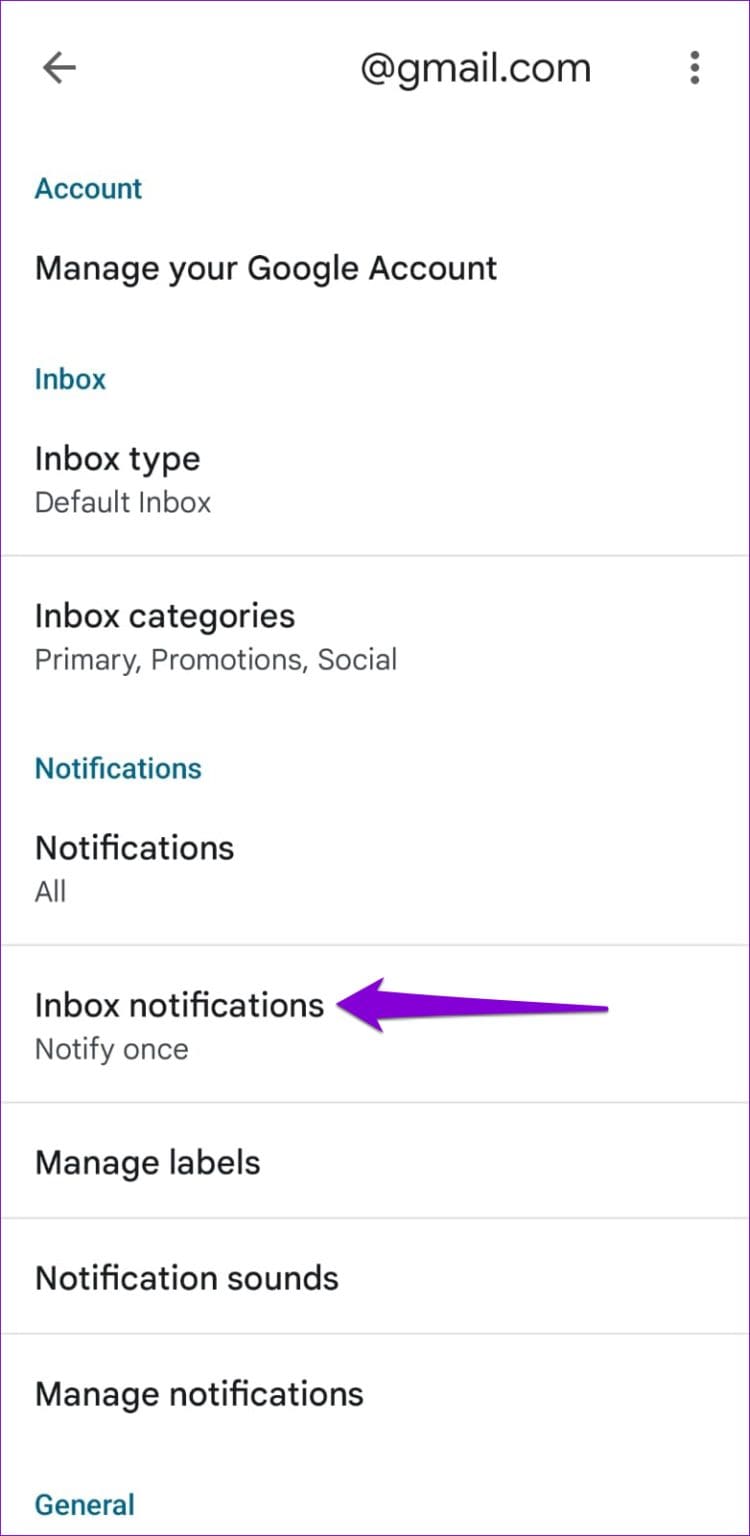Open Inbox categories settings
Image resolution: width=750 pixels, height=1536 pixels.
click(164, 616)
